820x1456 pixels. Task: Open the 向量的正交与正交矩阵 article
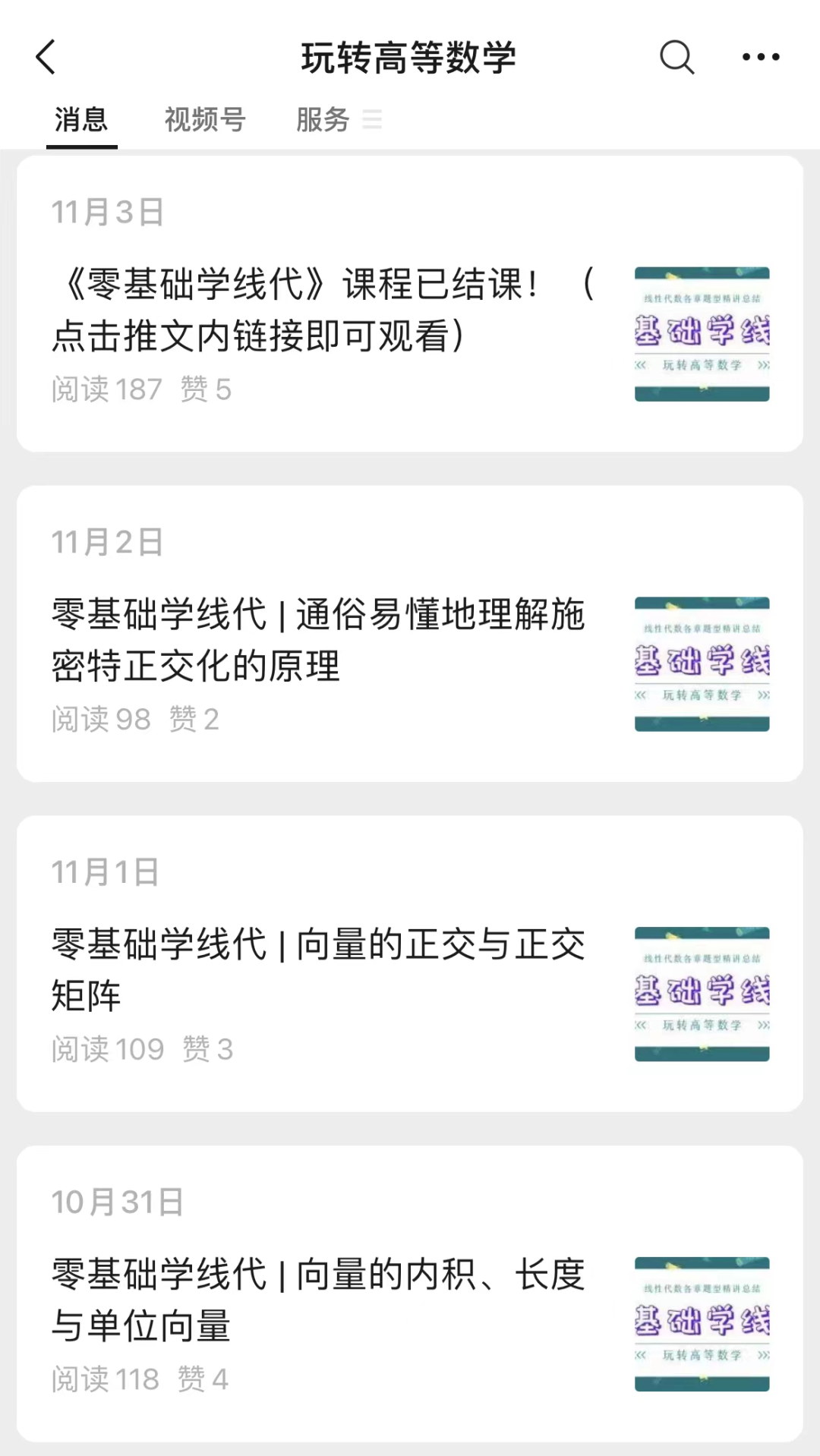(x=319, y=969)
